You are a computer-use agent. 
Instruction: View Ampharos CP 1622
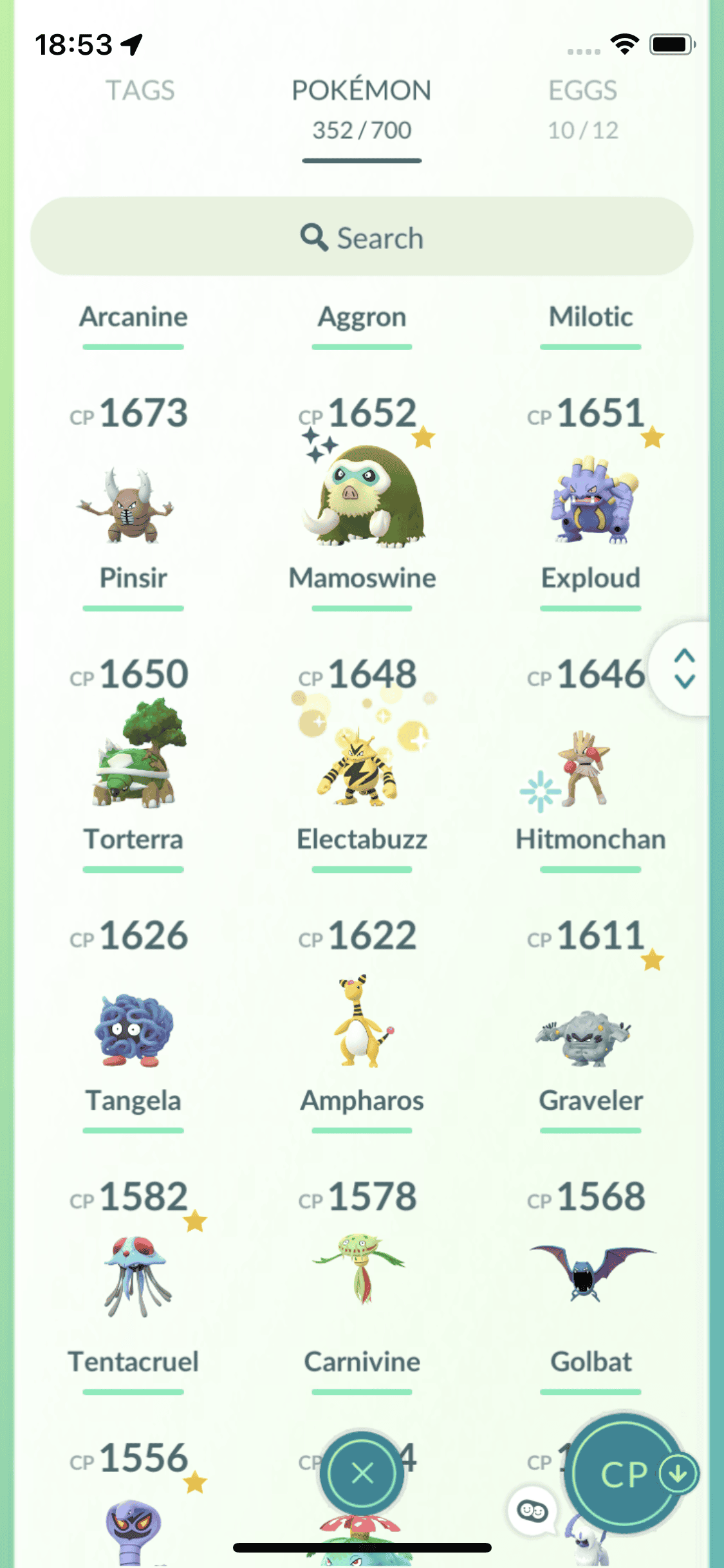(362, 1023)
